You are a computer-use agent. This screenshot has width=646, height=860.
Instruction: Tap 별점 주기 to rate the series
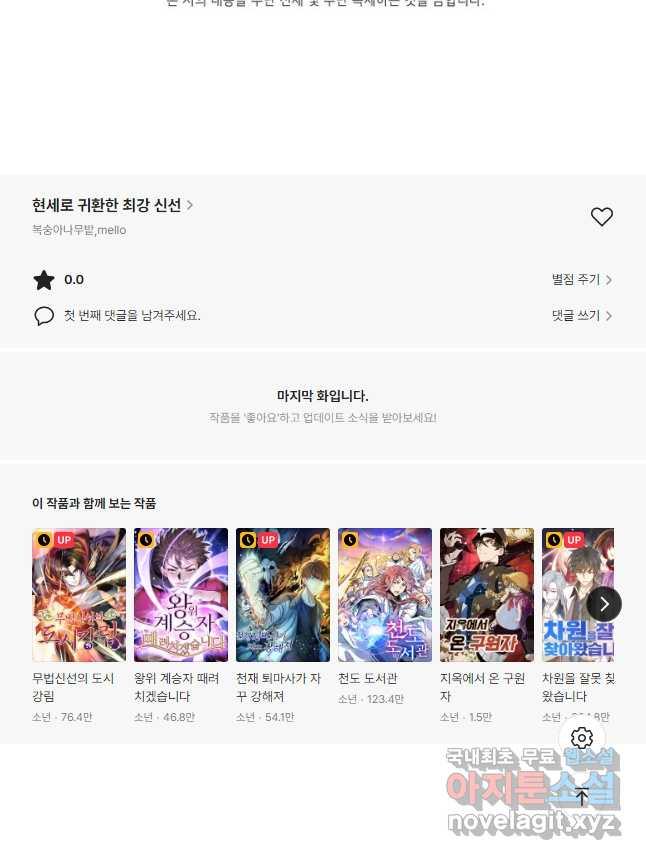coord(581,280)
